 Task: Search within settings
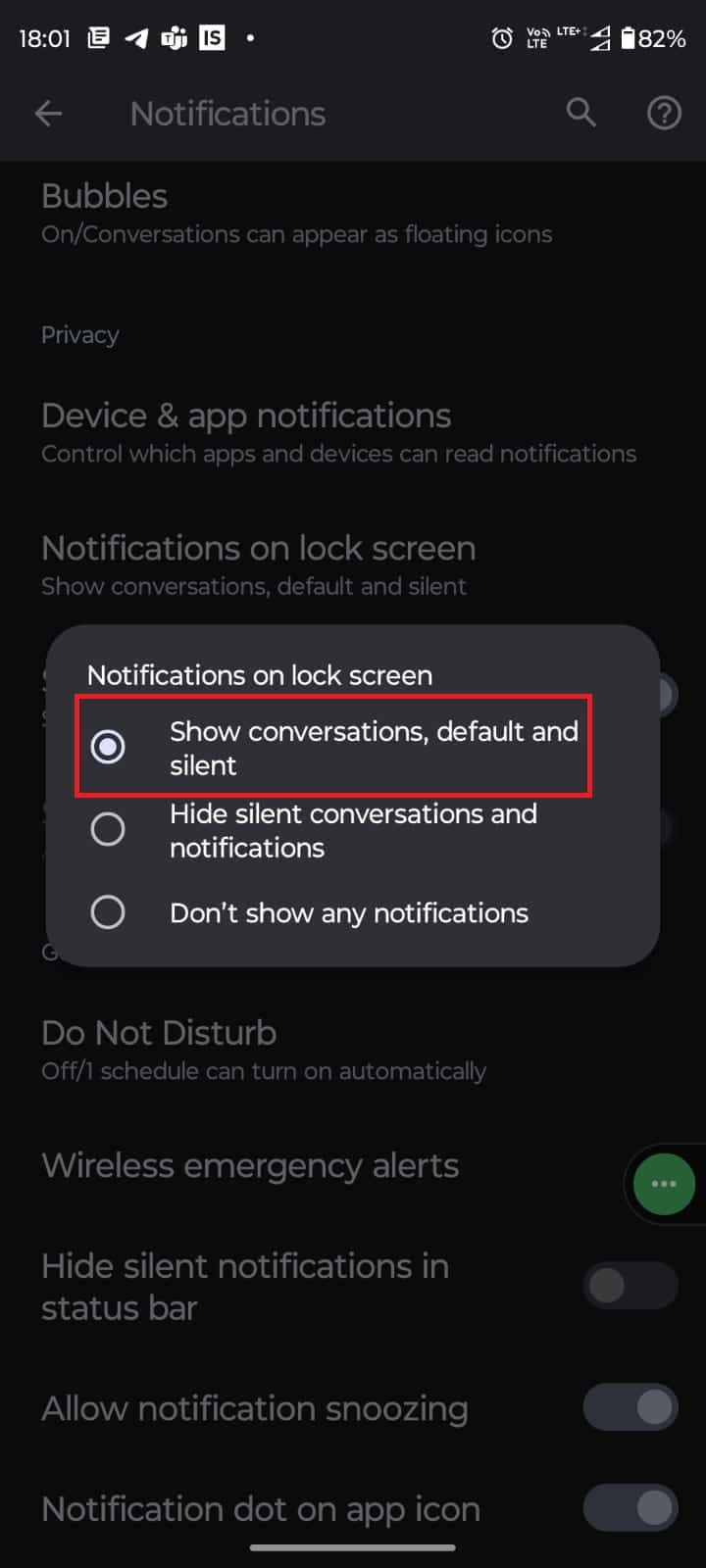coord(581,114)
